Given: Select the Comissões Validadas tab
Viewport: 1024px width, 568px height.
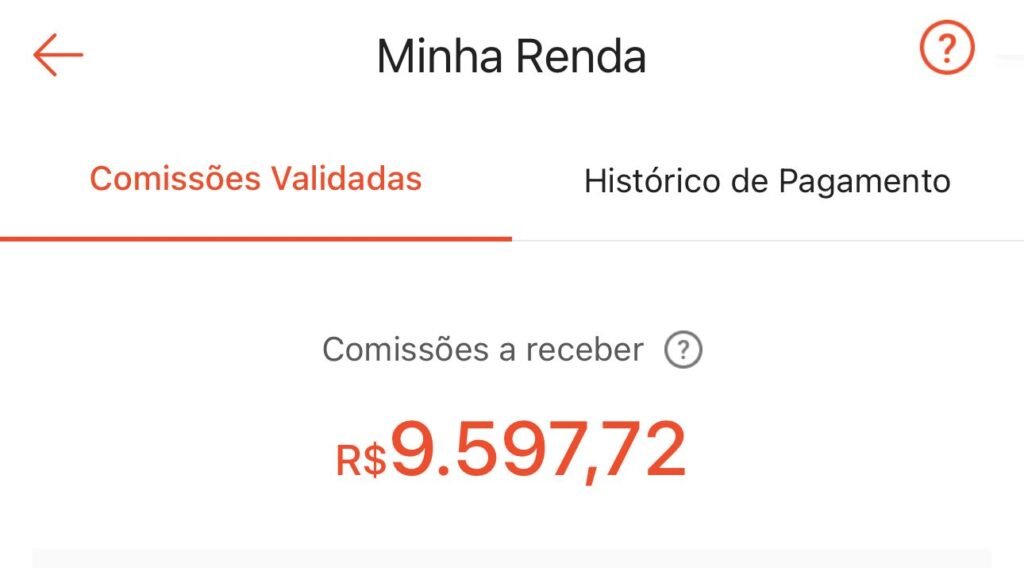Looking at the screenshot, I should coord(256,180).
